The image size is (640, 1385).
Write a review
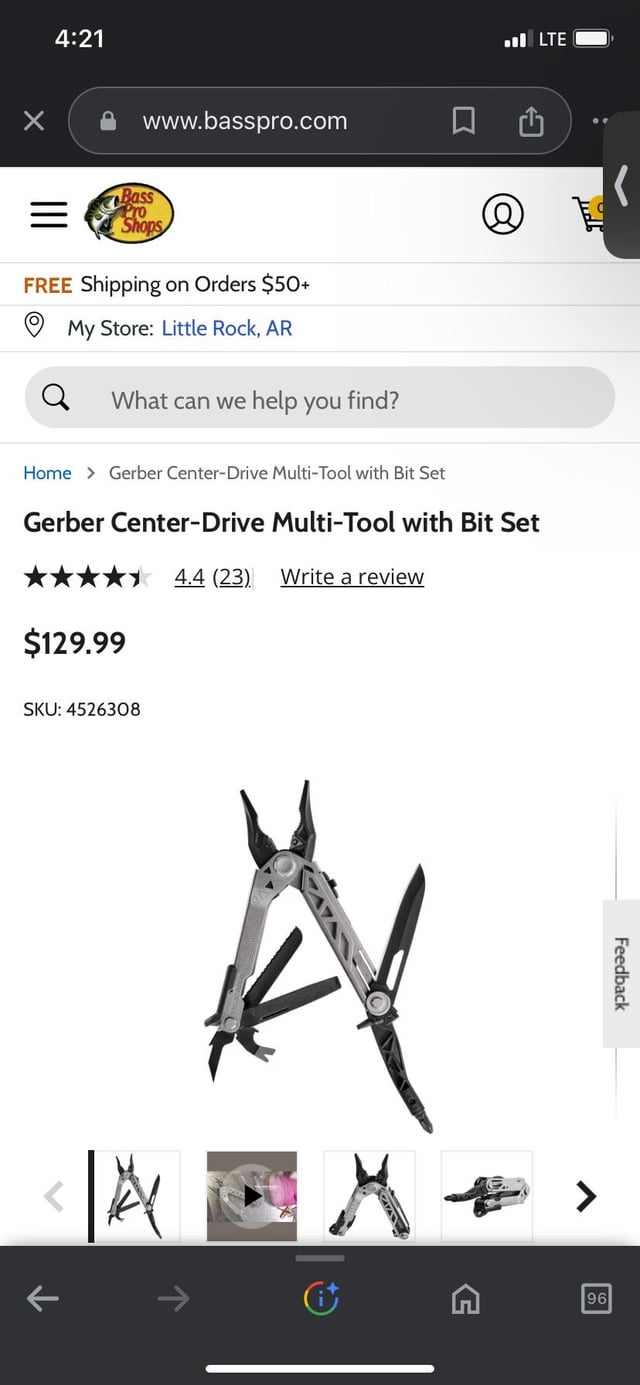point(352,577)
